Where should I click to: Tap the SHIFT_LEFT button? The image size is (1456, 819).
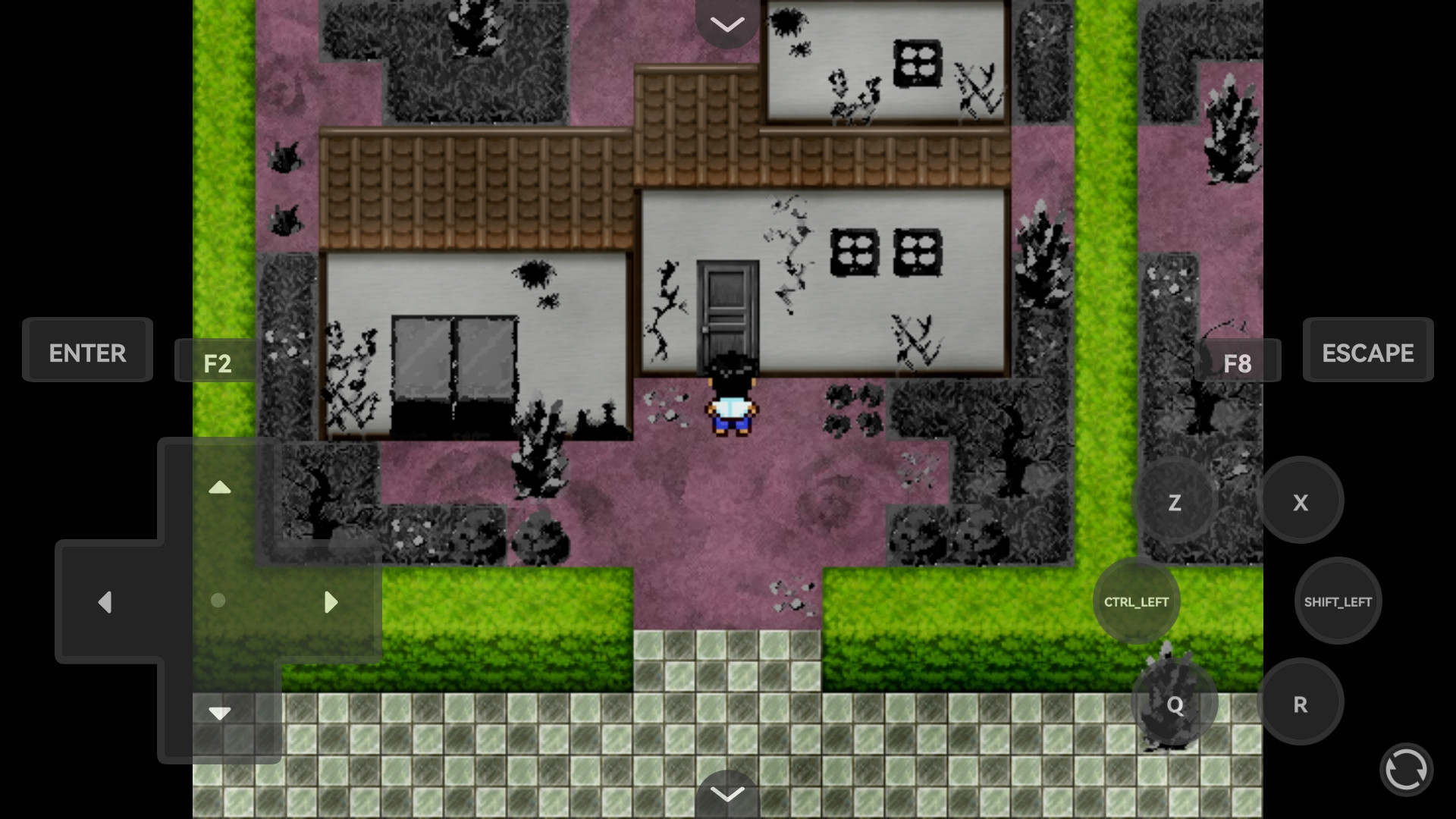coord(1338,601)
